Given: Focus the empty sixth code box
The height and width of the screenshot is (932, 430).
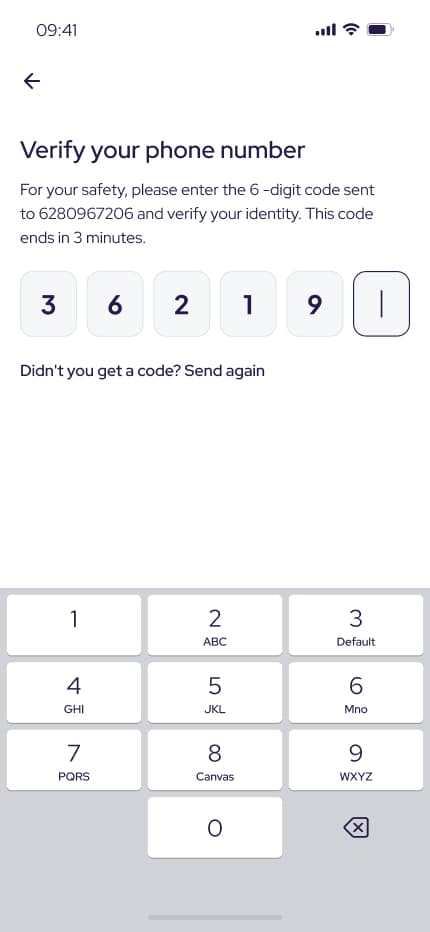Looking at the screenshot, I should pos(381,304).
